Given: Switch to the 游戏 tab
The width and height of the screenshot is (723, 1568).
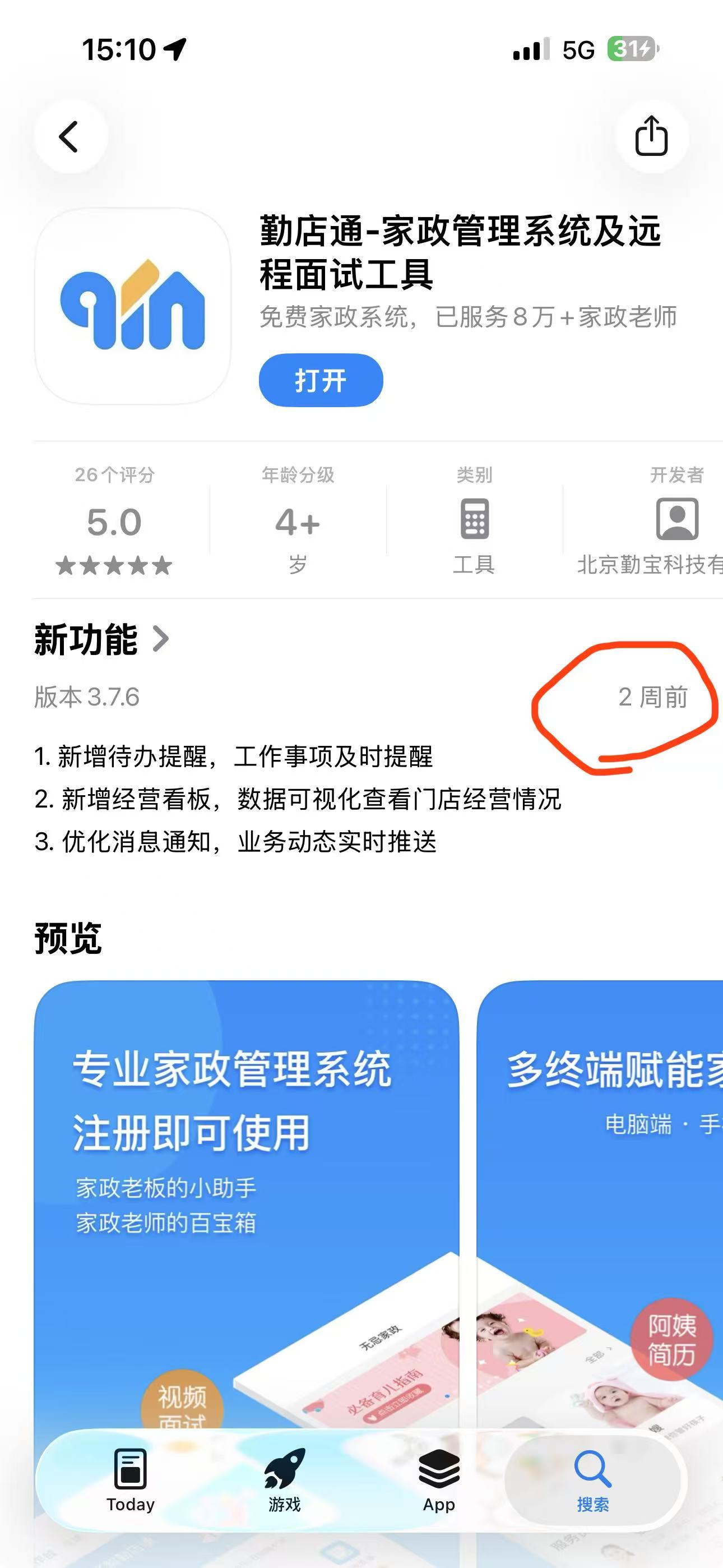Looking at the screenshot, I should pos(285,1481).
